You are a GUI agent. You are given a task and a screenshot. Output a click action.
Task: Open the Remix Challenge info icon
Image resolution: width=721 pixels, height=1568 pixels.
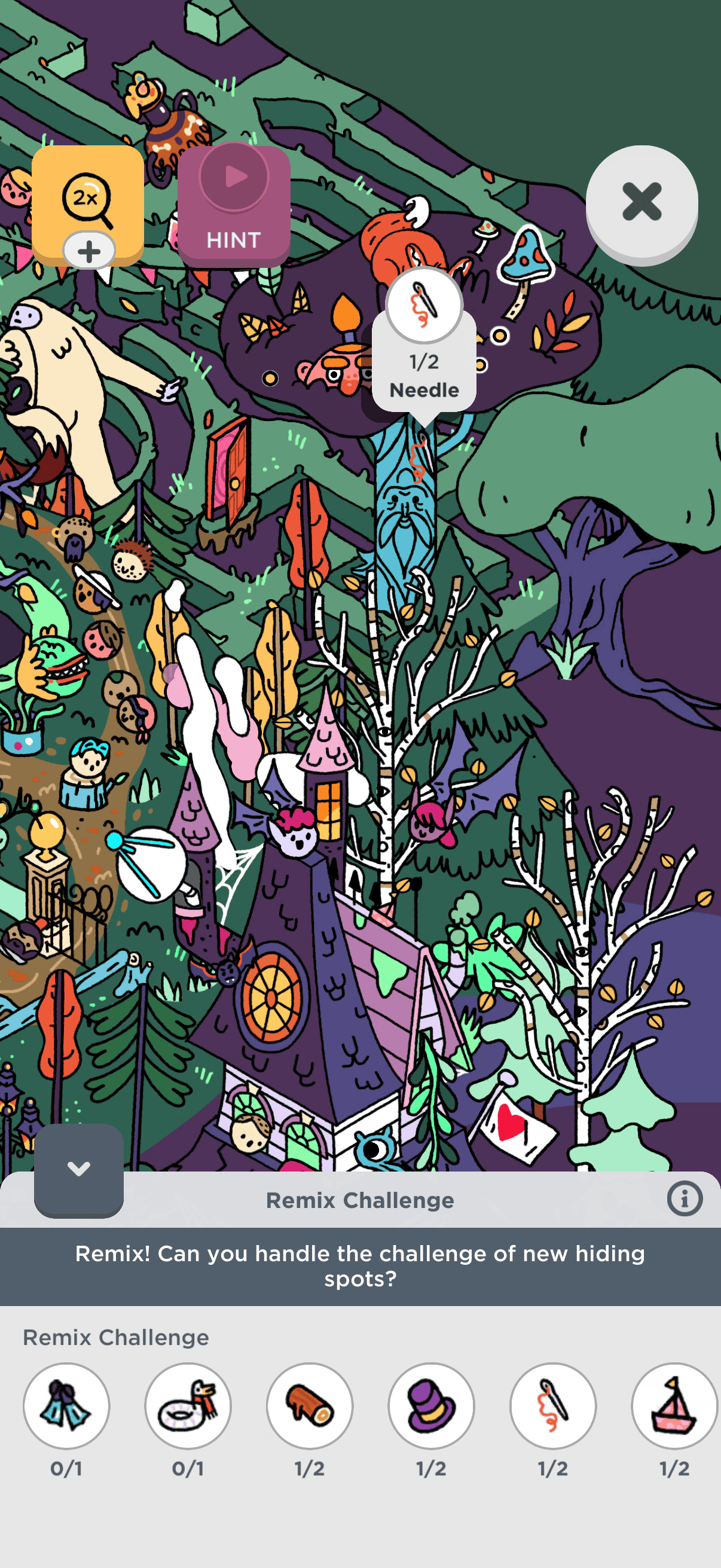[685, 1199]
